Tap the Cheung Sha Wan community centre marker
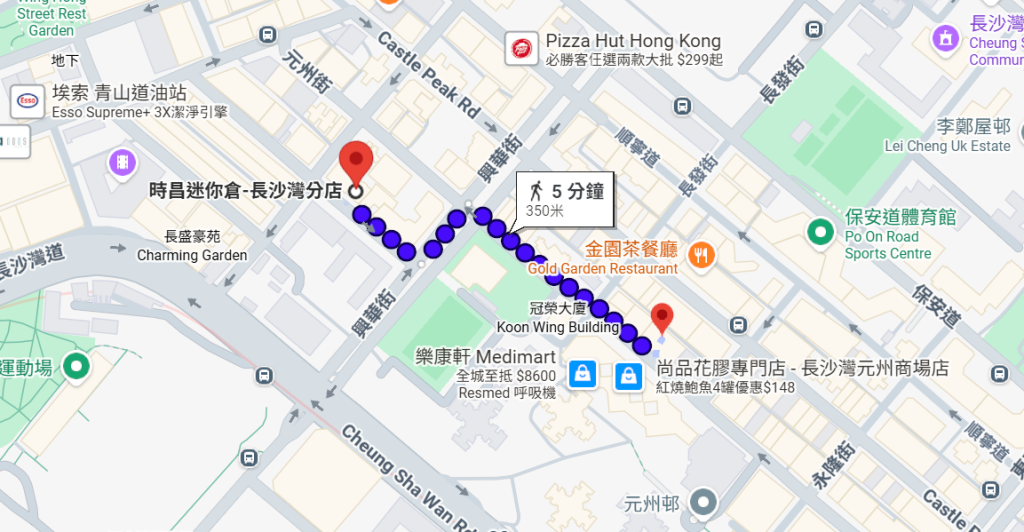 click(944, 39)
